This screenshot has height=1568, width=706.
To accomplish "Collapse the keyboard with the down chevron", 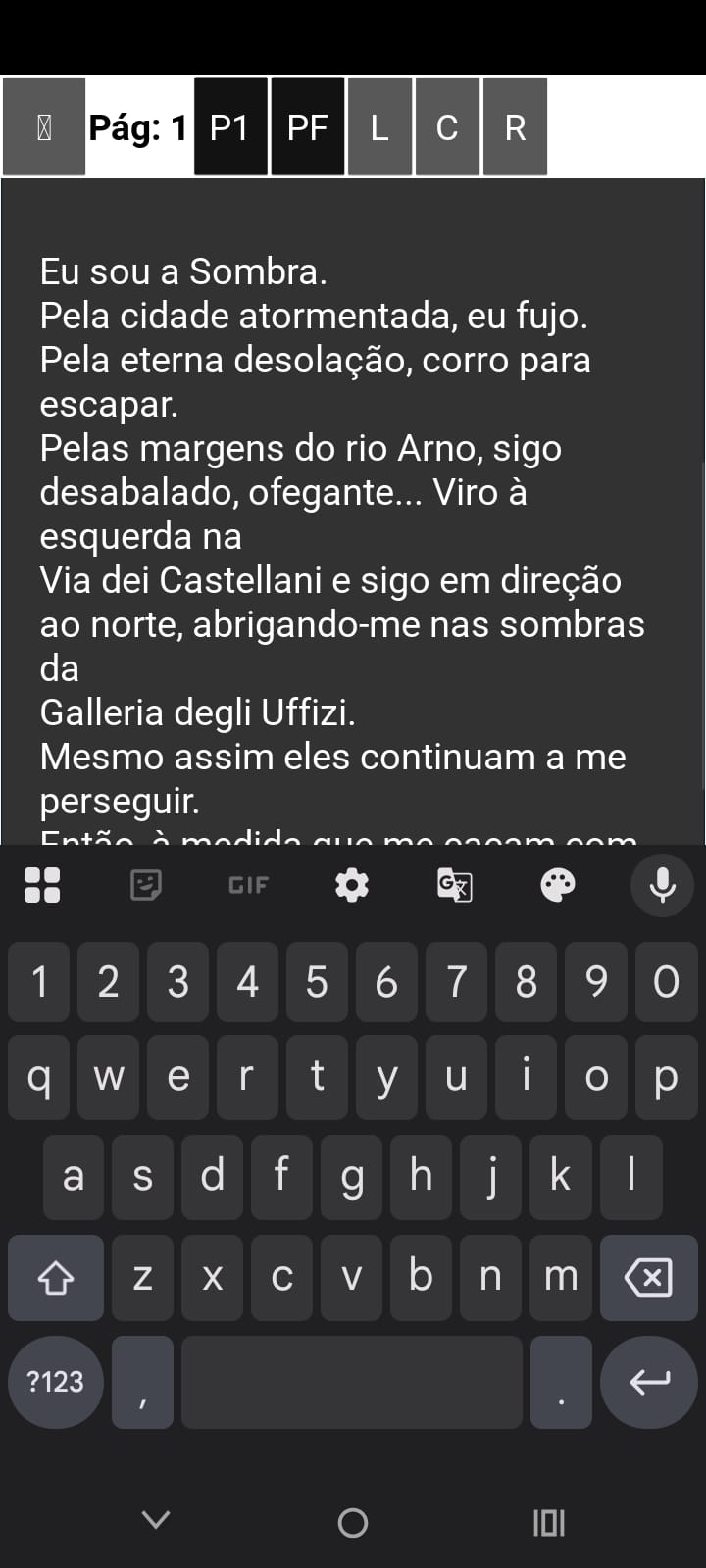I will click(x=154, y=1522).
